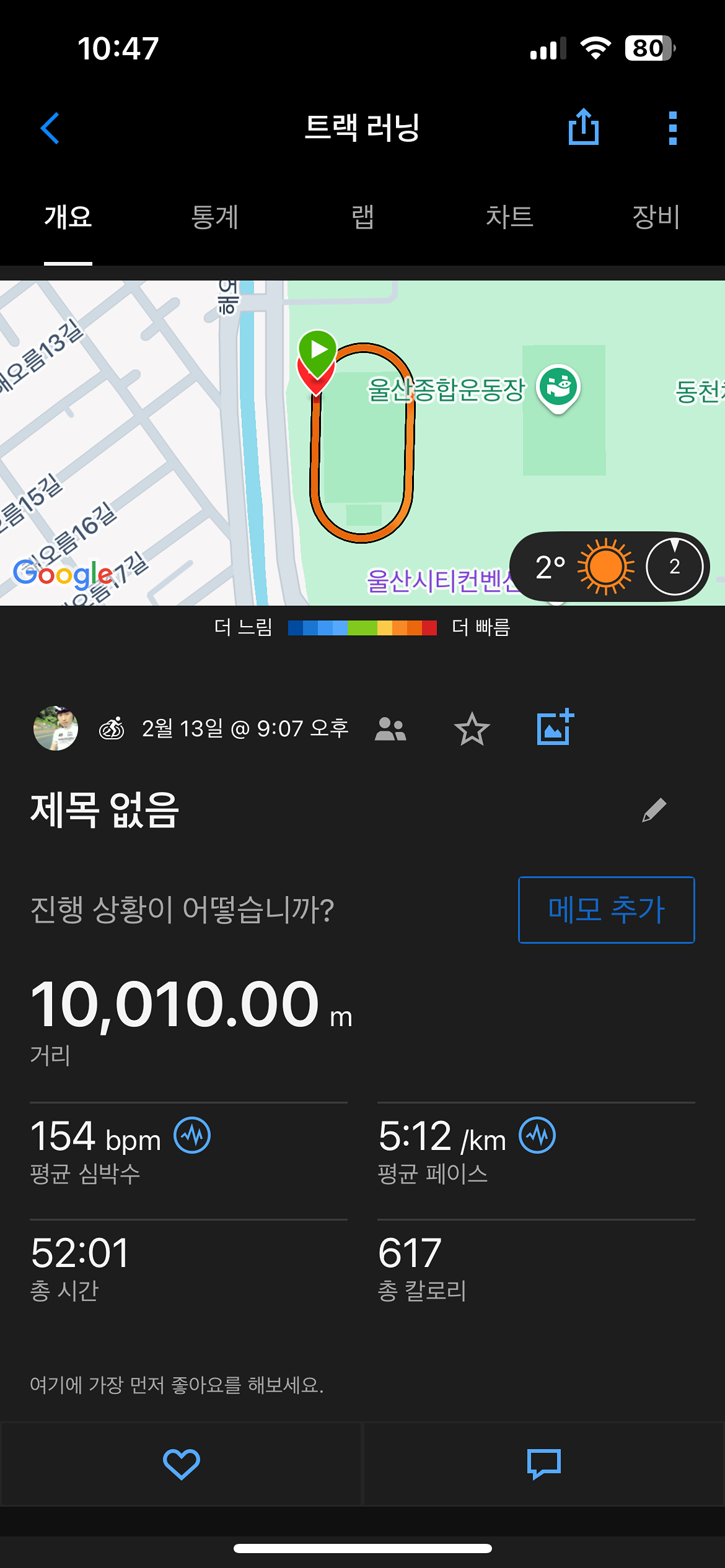The width and height of the screenshot is (725, 1568).
Task: Toggle the weather widget on the map
Action: (606, 565)
